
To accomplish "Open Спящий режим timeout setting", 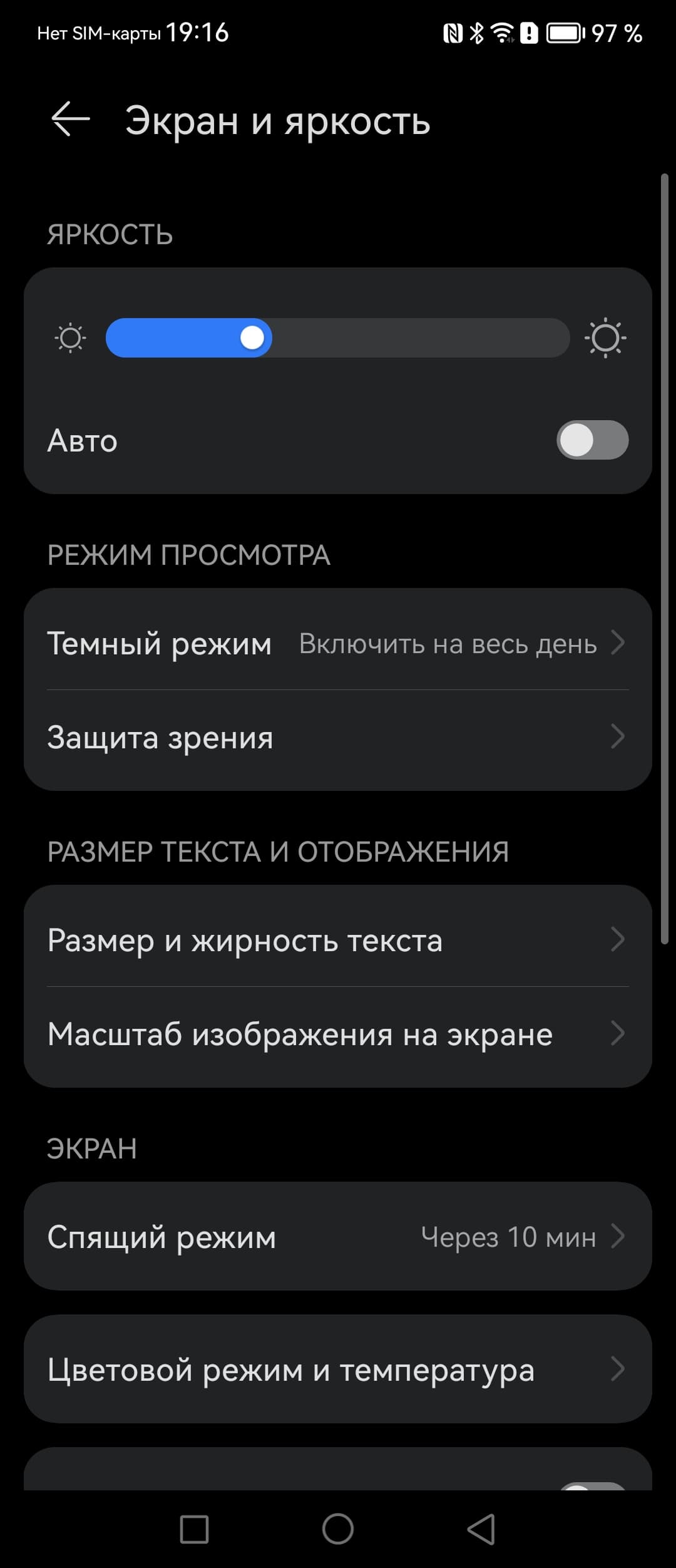I will 338,1237.
